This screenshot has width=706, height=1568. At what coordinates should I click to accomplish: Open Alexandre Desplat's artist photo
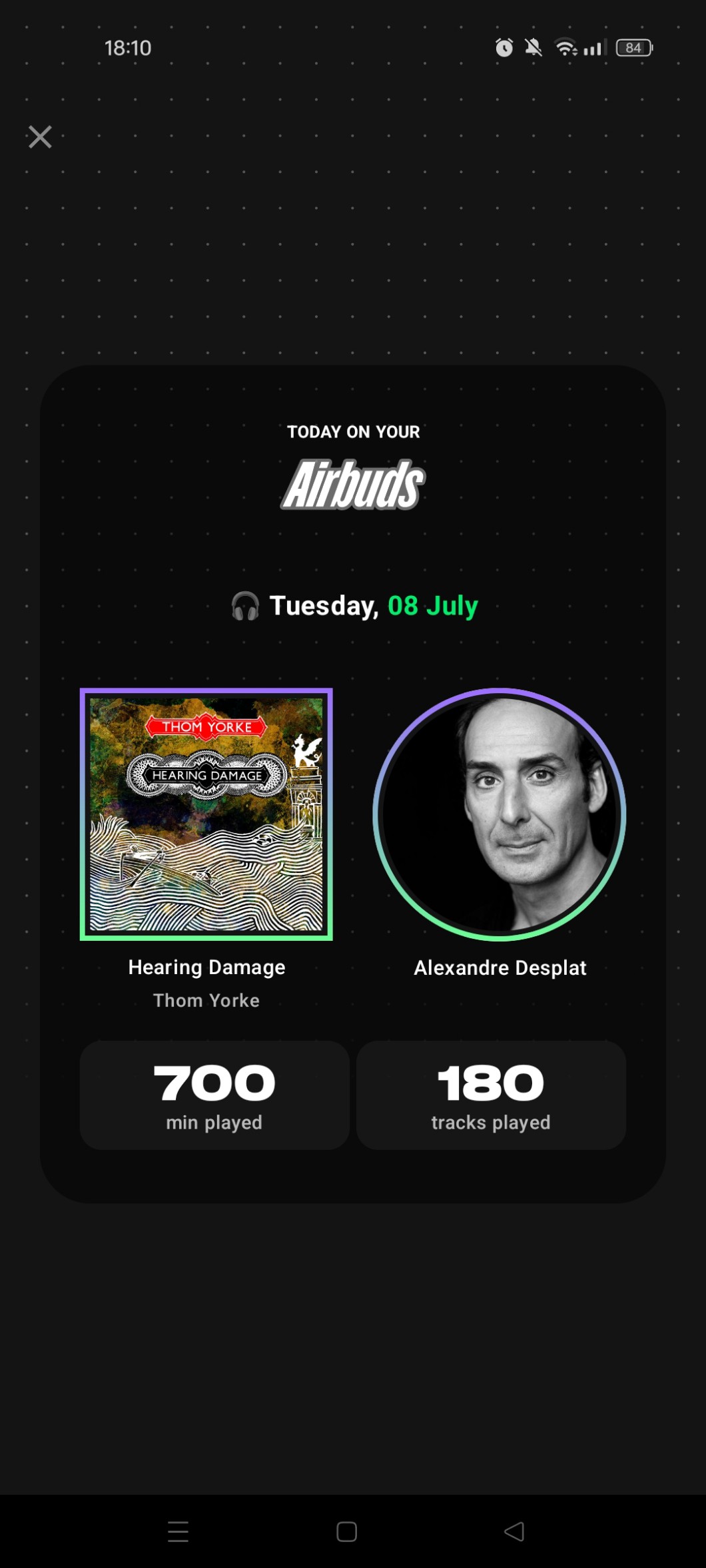(500, 814)
